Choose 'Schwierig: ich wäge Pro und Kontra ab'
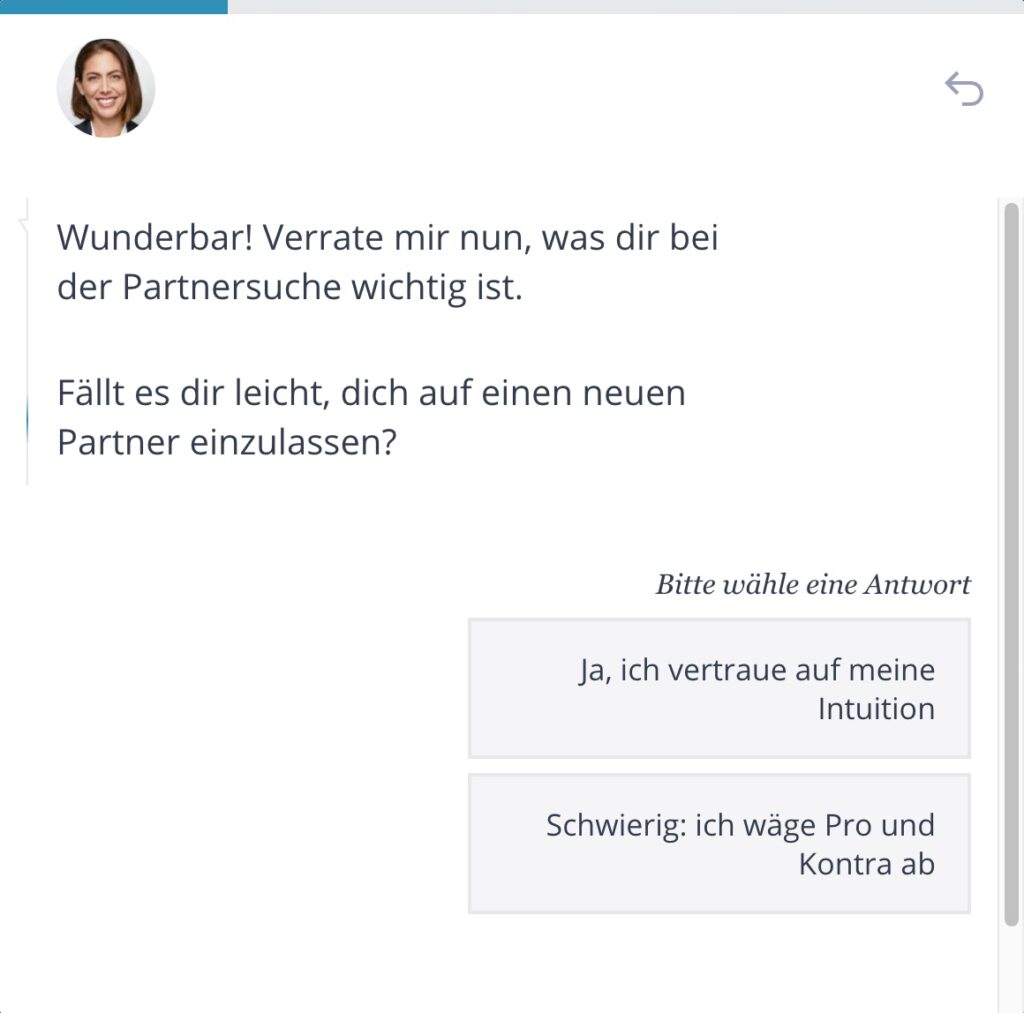Screen dimensions: 1024x1013 pyautogui.click(x=719, y=843)
